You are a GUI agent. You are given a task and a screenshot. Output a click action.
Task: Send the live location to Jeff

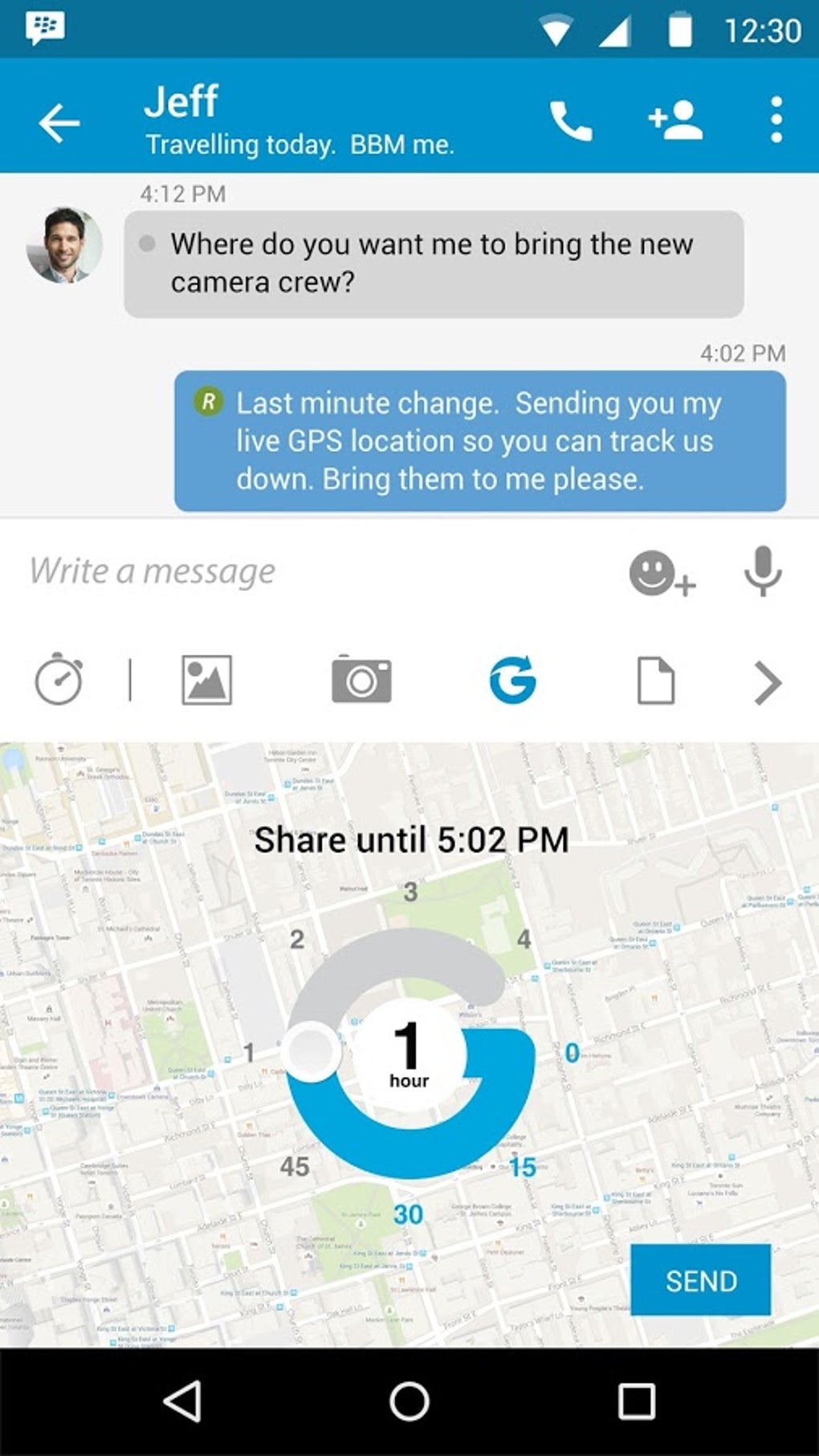pyautogui.click(x=700, y=1280)
